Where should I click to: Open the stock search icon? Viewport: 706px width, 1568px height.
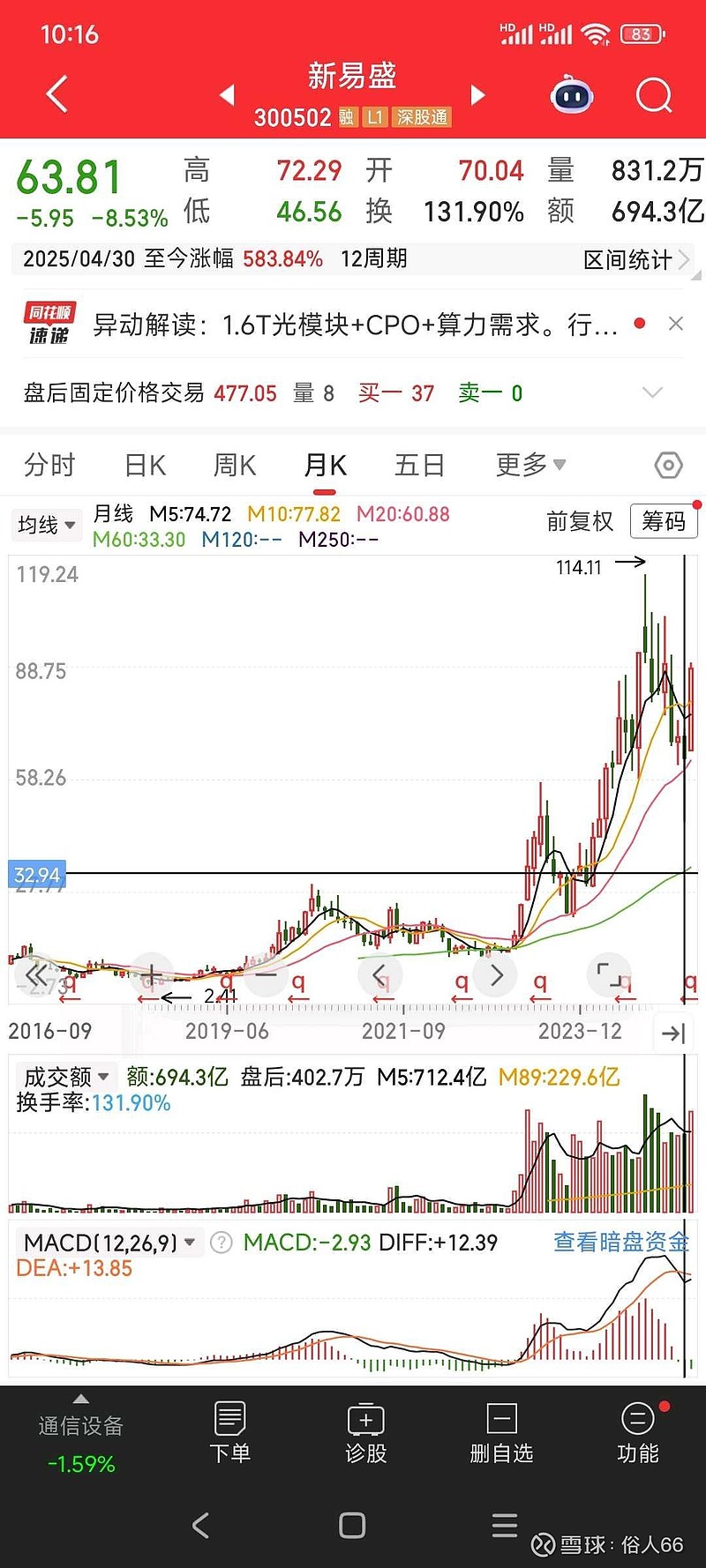(653, 94)
